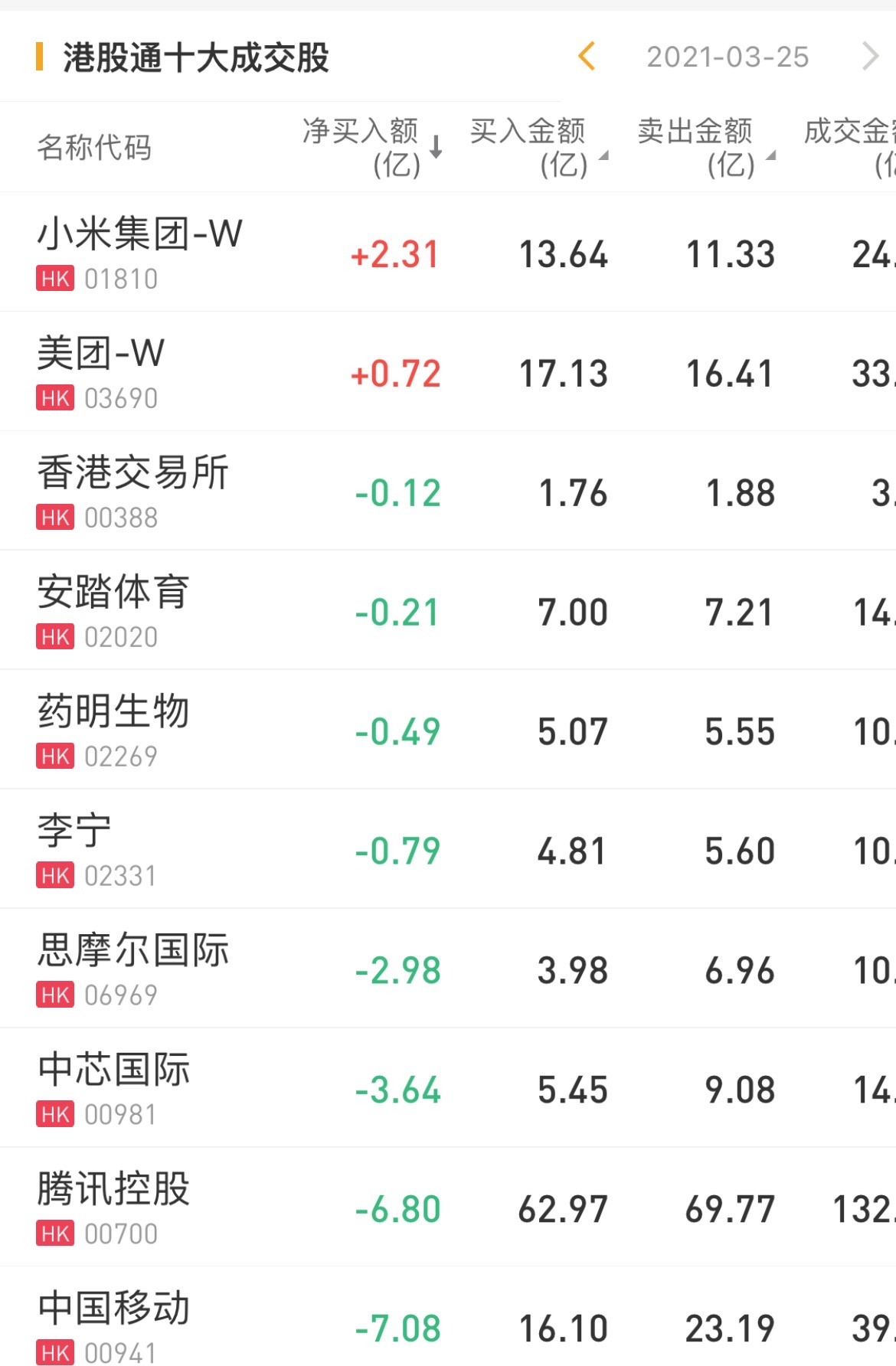Sort by 净买入额 column
Viewport: 896px width, 1366px height.
[372, 147]
